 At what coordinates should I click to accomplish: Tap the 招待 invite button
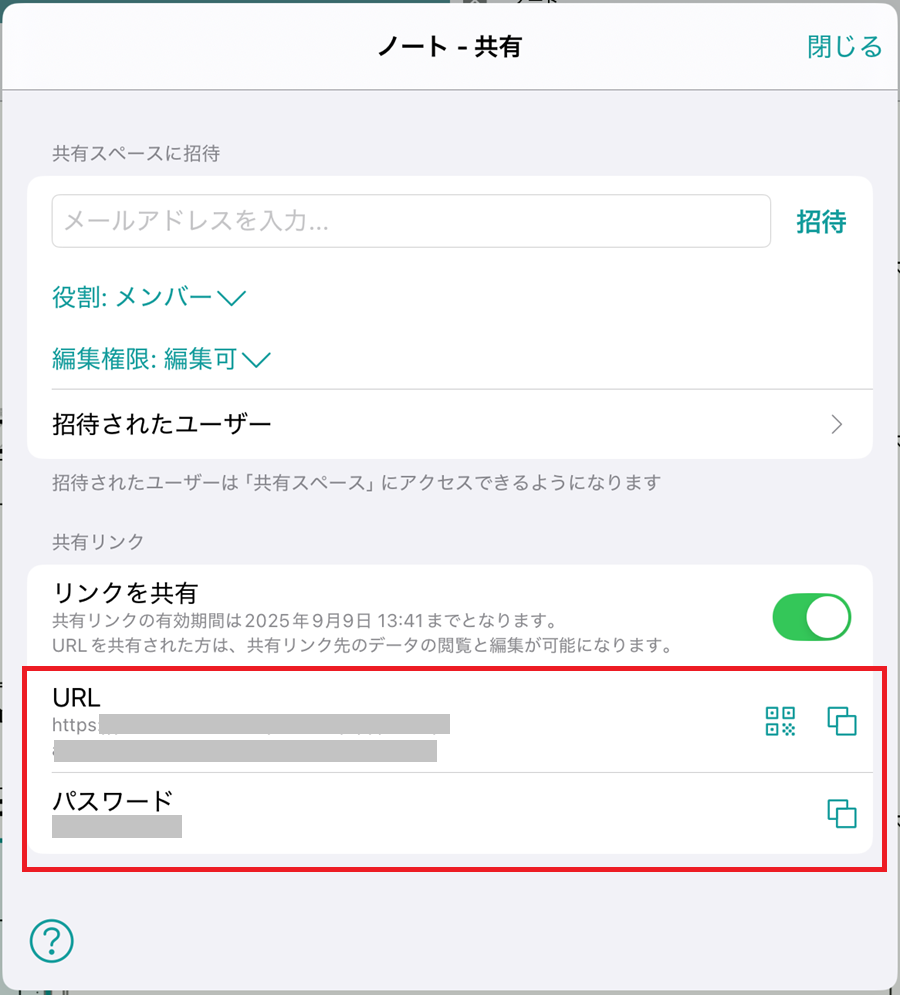pyautogui.click(x=821, y=222)
